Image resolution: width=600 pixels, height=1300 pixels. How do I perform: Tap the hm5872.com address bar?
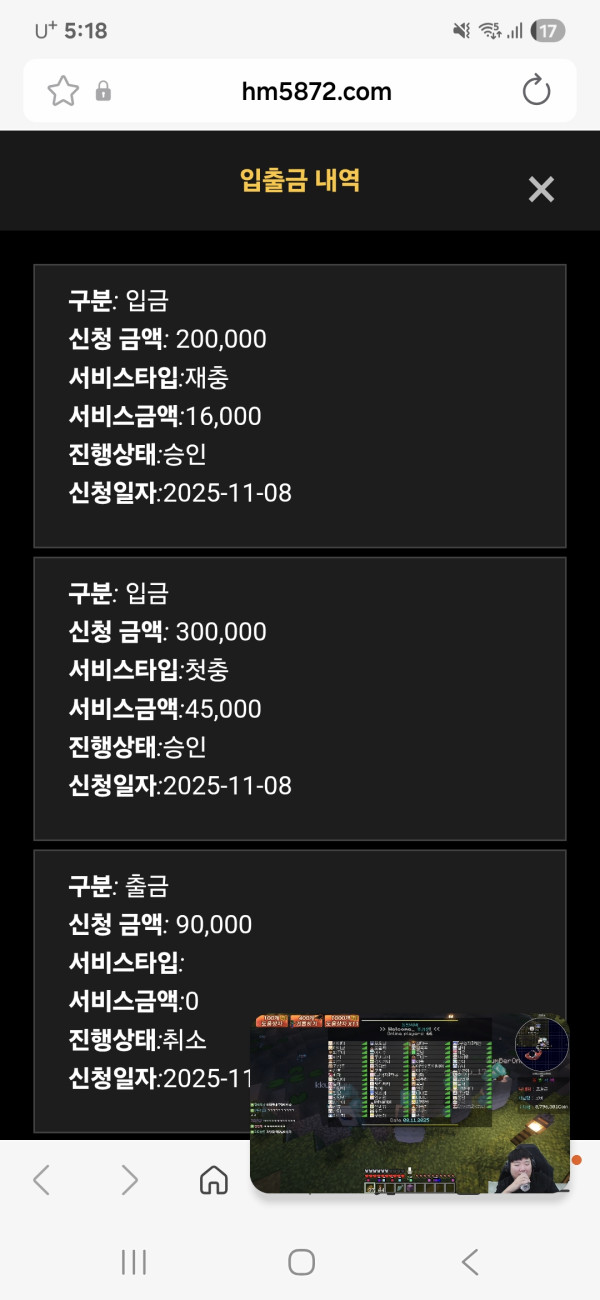tap(316, 92)
